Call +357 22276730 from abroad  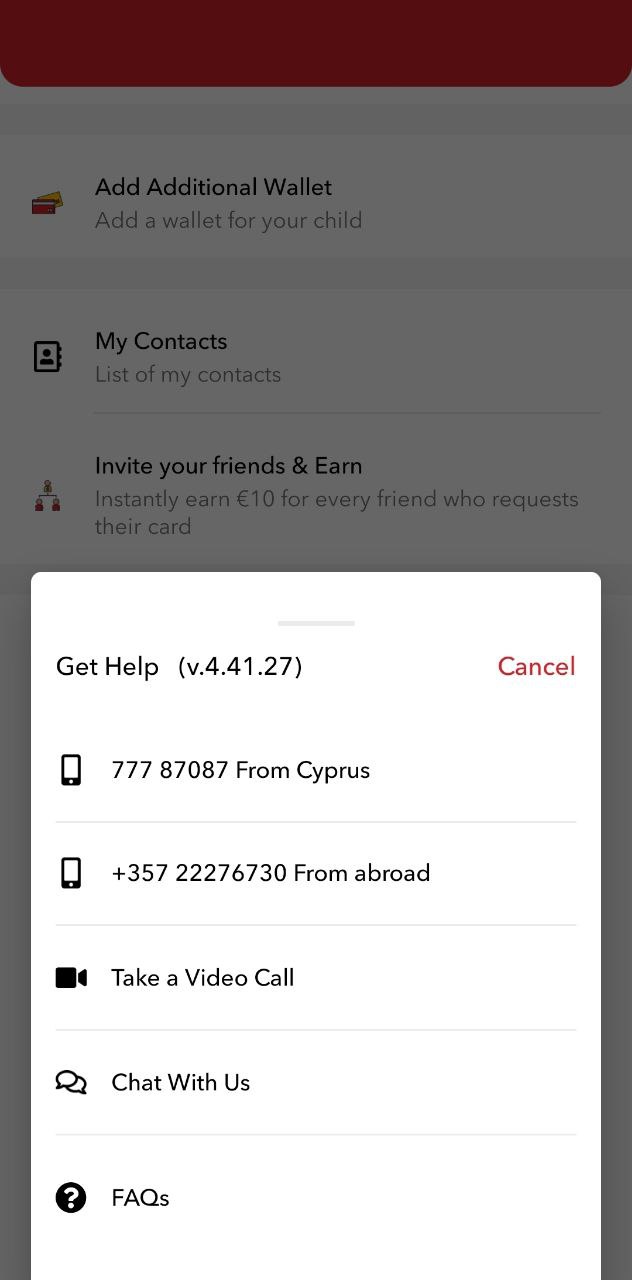point(316,873)
